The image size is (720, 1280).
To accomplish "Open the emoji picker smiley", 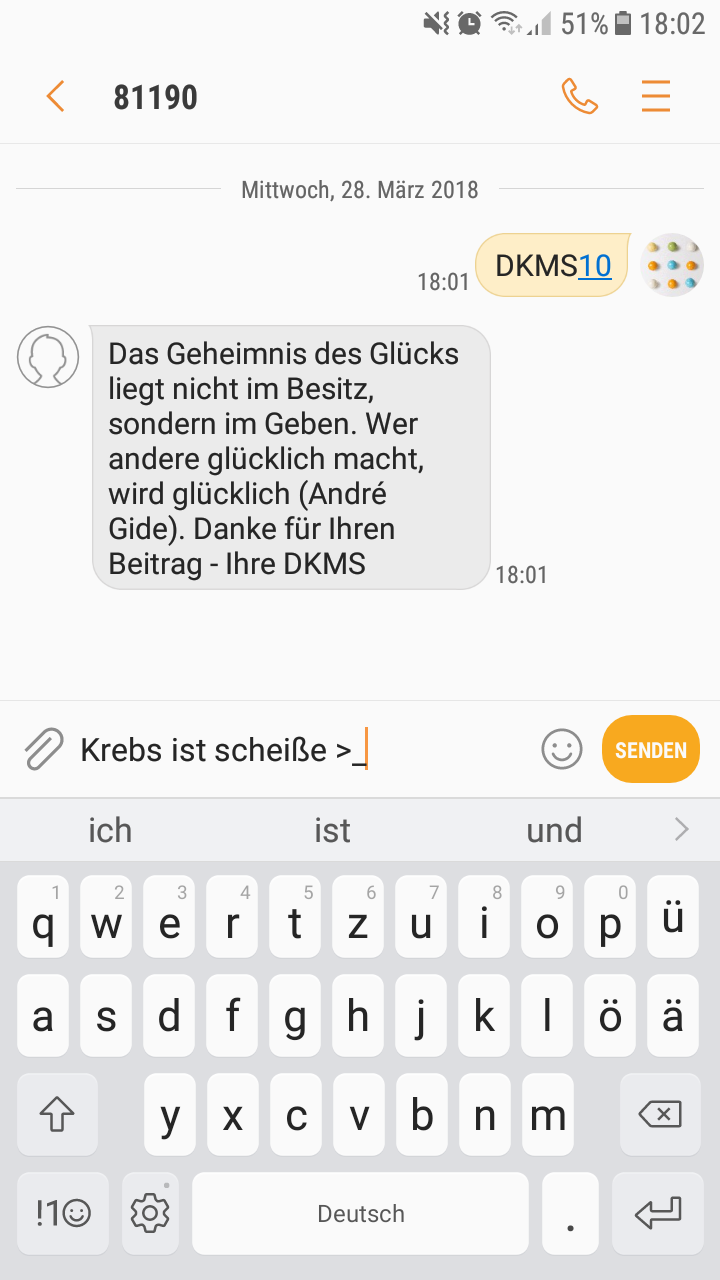I will pyautogui.click(x=562, y=749).
